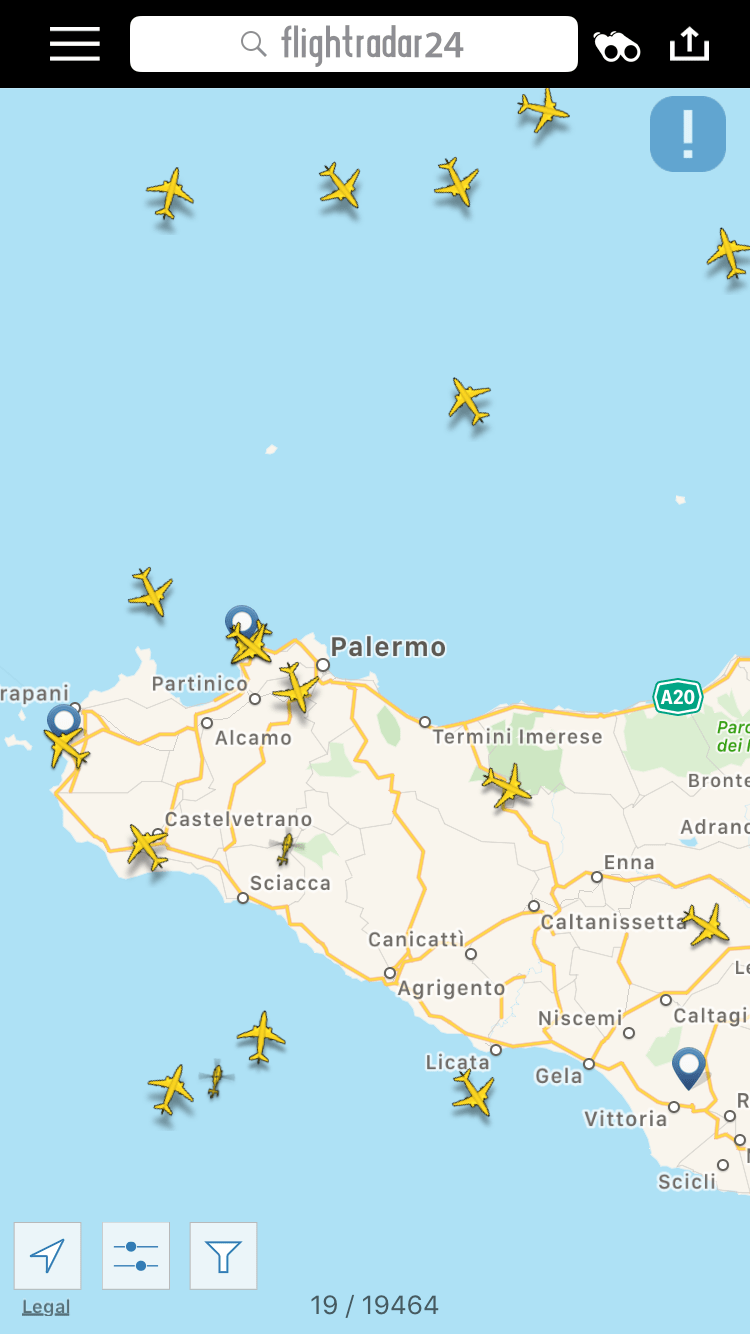Select the plane near Caltanissetta
The width and height of the screenshot is (750, 1334).
[x=707, y=924]
